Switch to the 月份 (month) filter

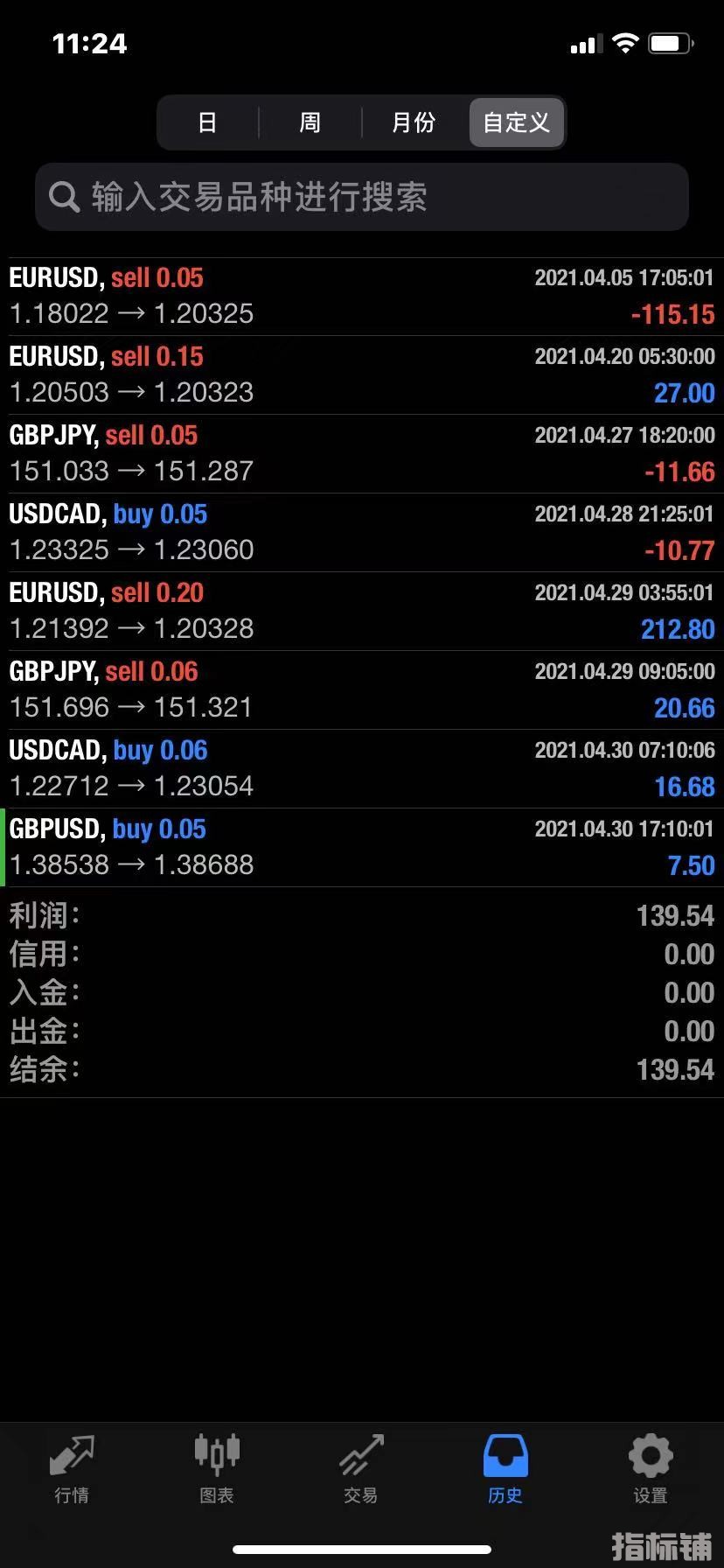[414, 122]
